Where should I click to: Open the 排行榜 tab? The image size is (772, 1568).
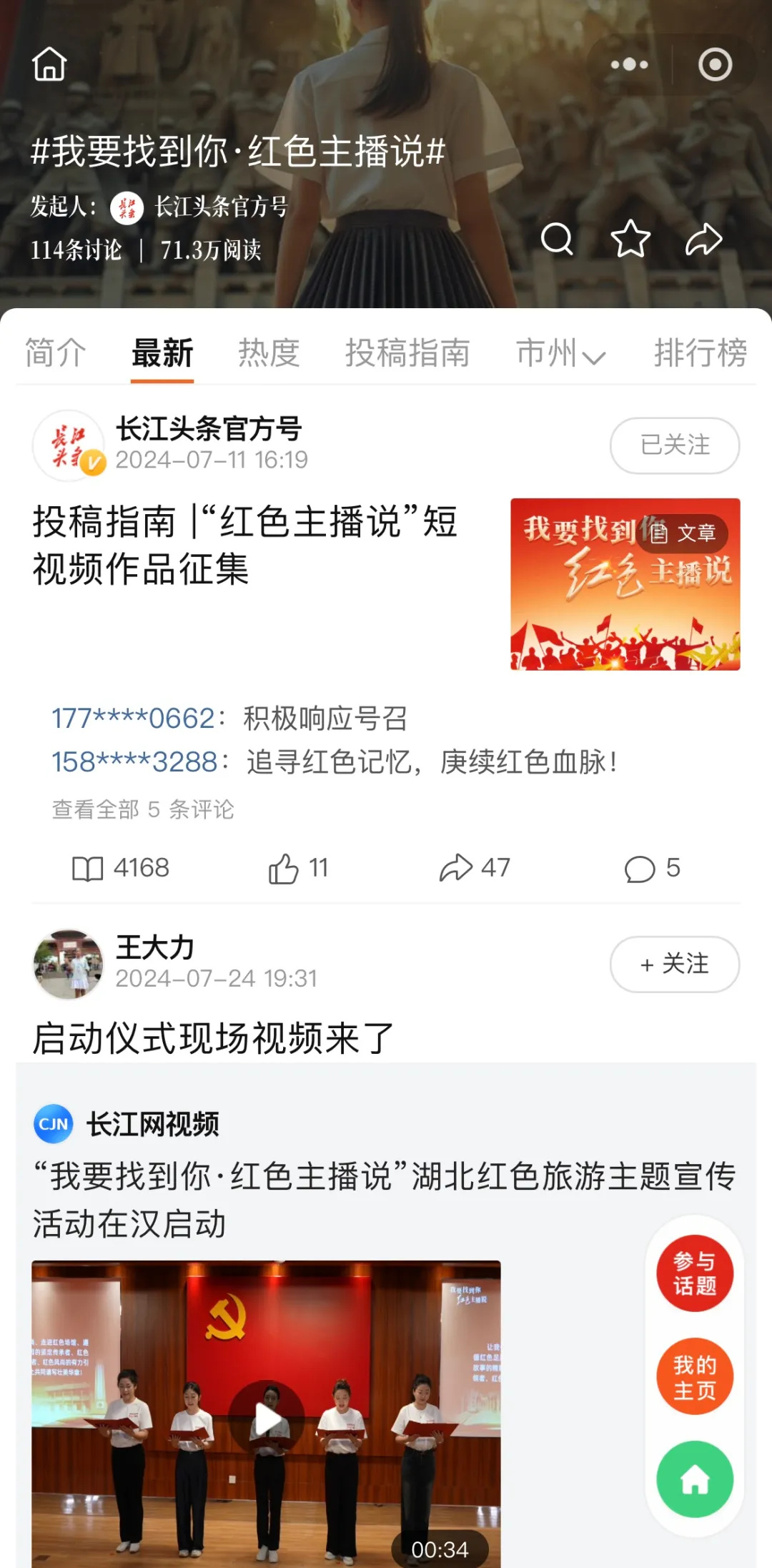(701, 352)
